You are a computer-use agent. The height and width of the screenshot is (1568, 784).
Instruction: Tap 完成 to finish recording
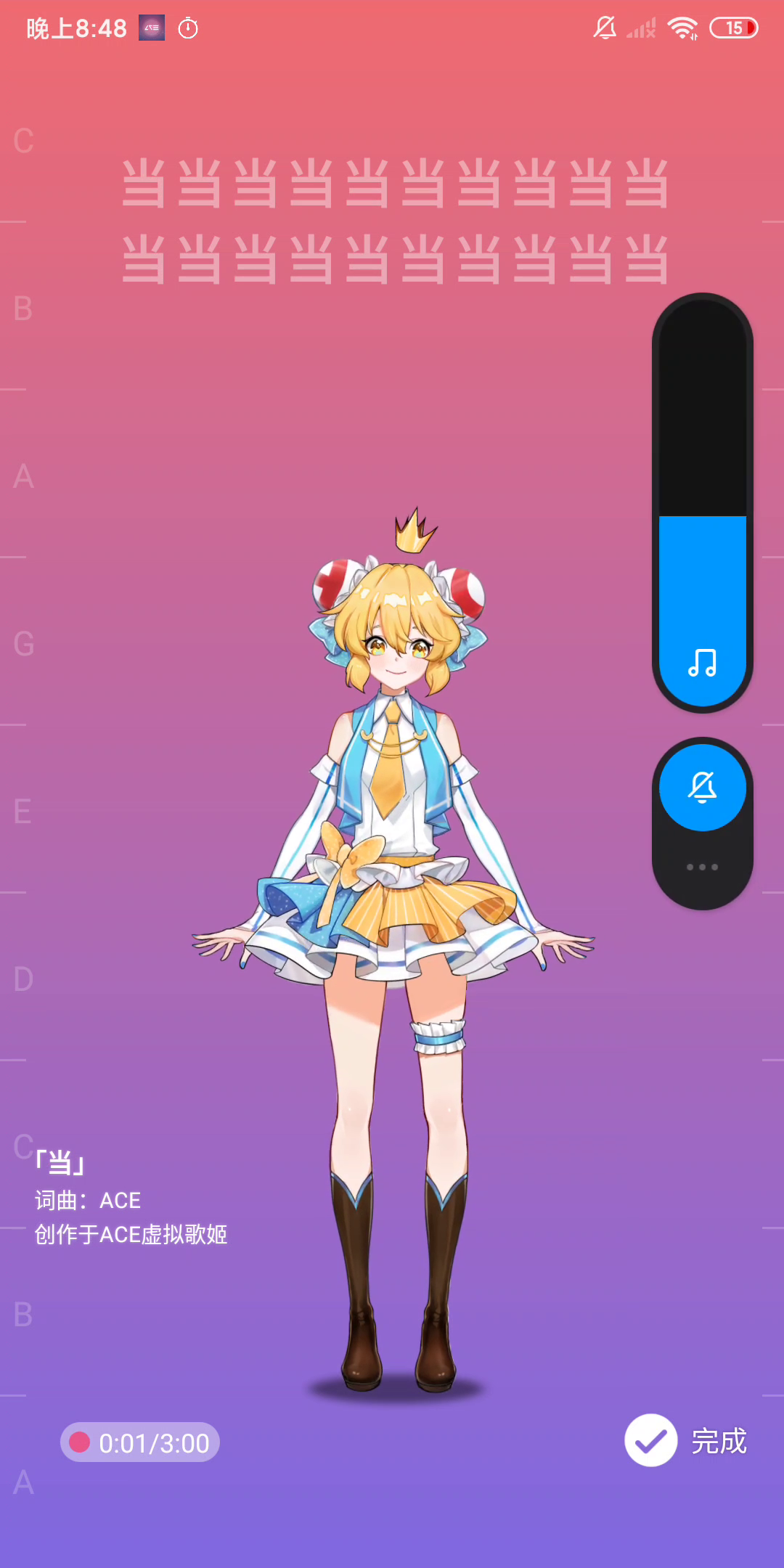tap(686, 1441)
